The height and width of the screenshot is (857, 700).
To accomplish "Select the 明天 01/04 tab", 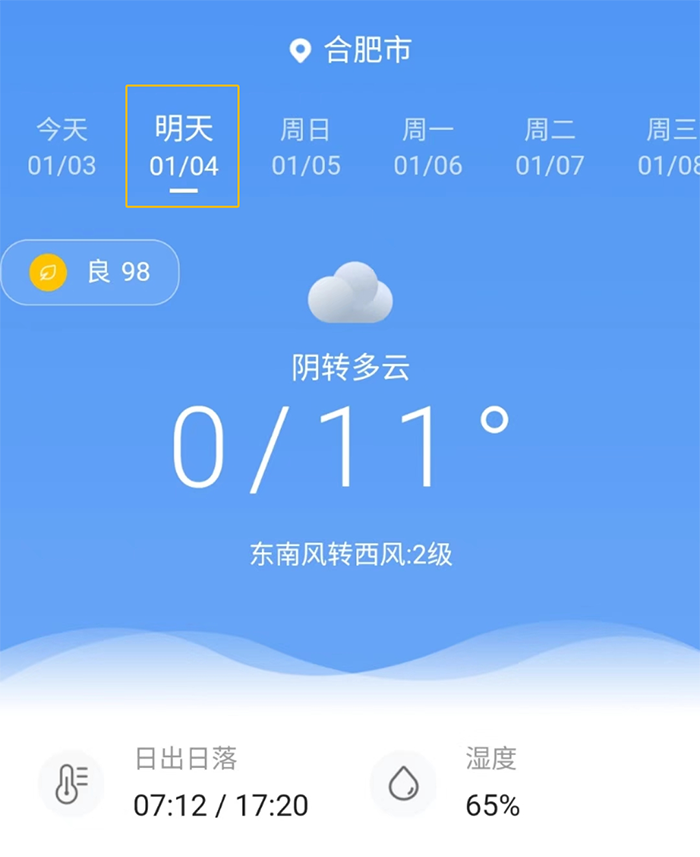I will 183,146.
